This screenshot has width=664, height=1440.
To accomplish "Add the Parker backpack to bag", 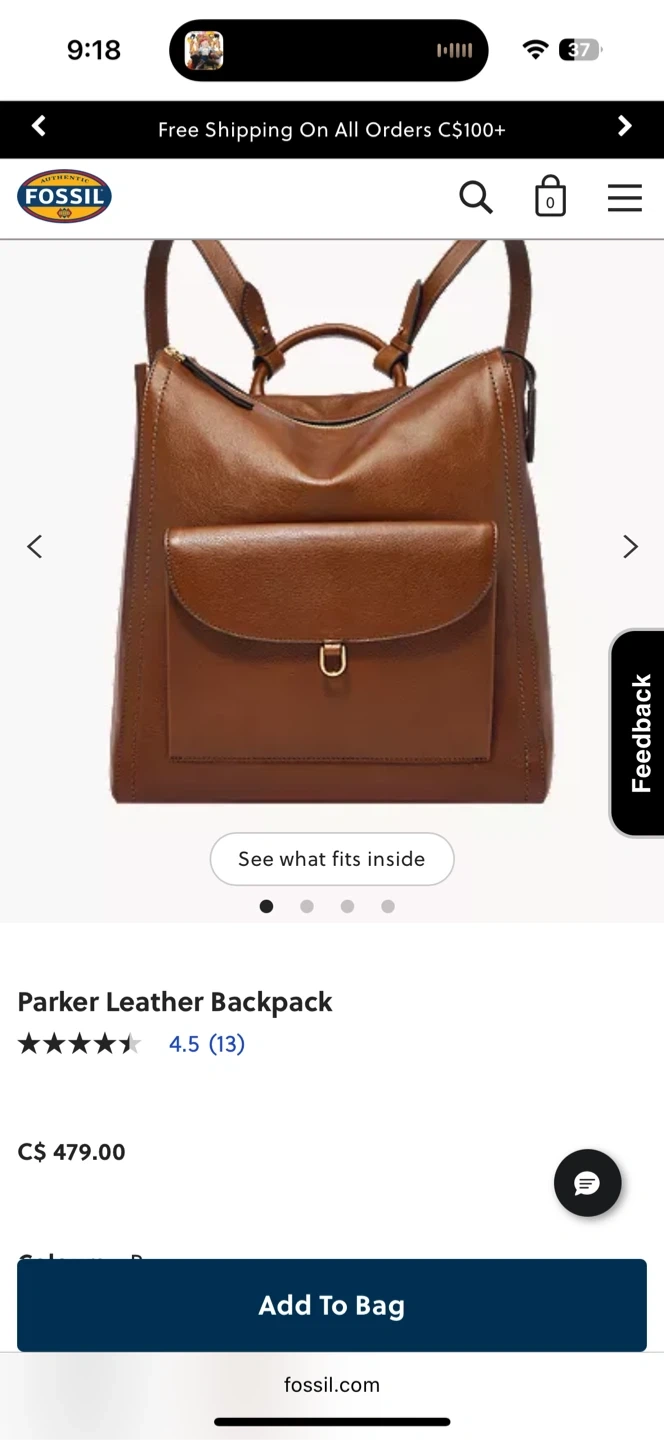I will [332, 1305].
